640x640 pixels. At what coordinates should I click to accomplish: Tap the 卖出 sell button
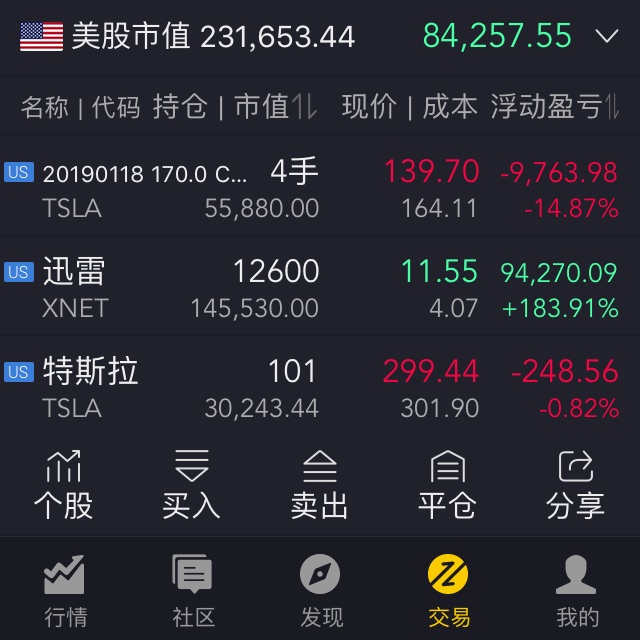click(x=320, y=485)
